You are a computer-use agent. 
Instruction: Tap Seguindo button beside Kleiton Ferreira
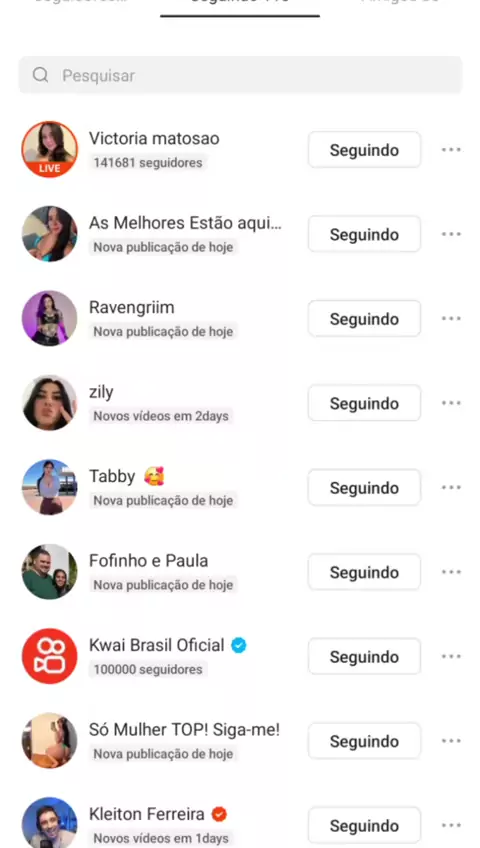coord(364,825)
